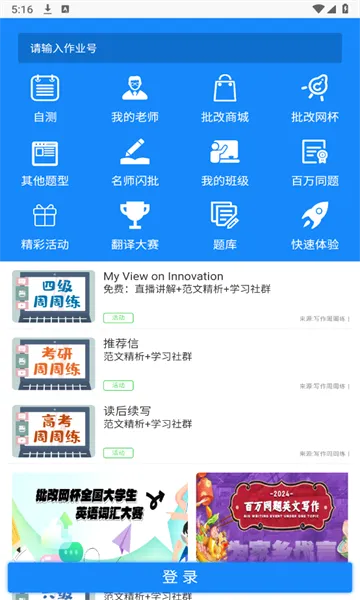Open 百万同题 activity
The height and width of the screenshot is (600, 360).
click(315, 163)
